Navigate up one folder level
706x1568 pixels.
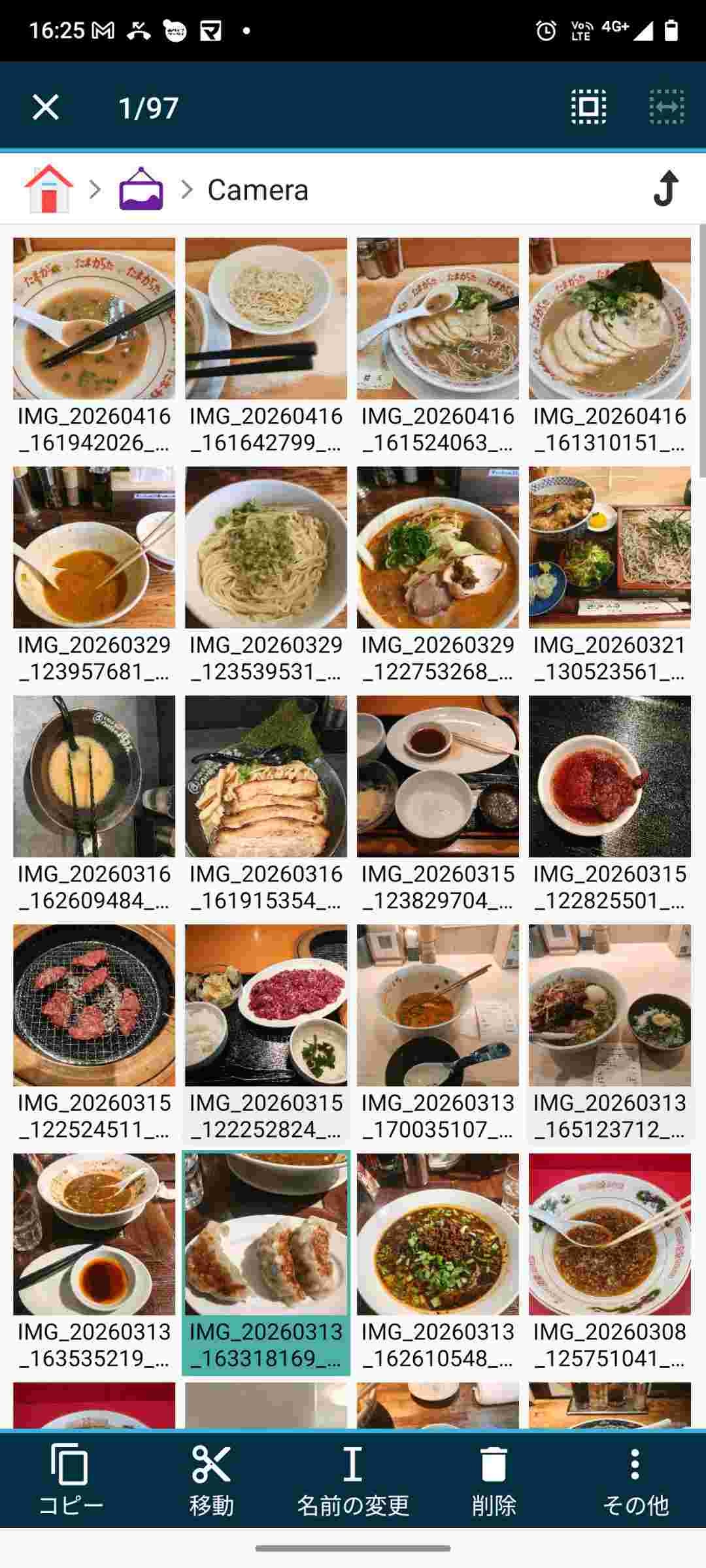tap(666, 189)
